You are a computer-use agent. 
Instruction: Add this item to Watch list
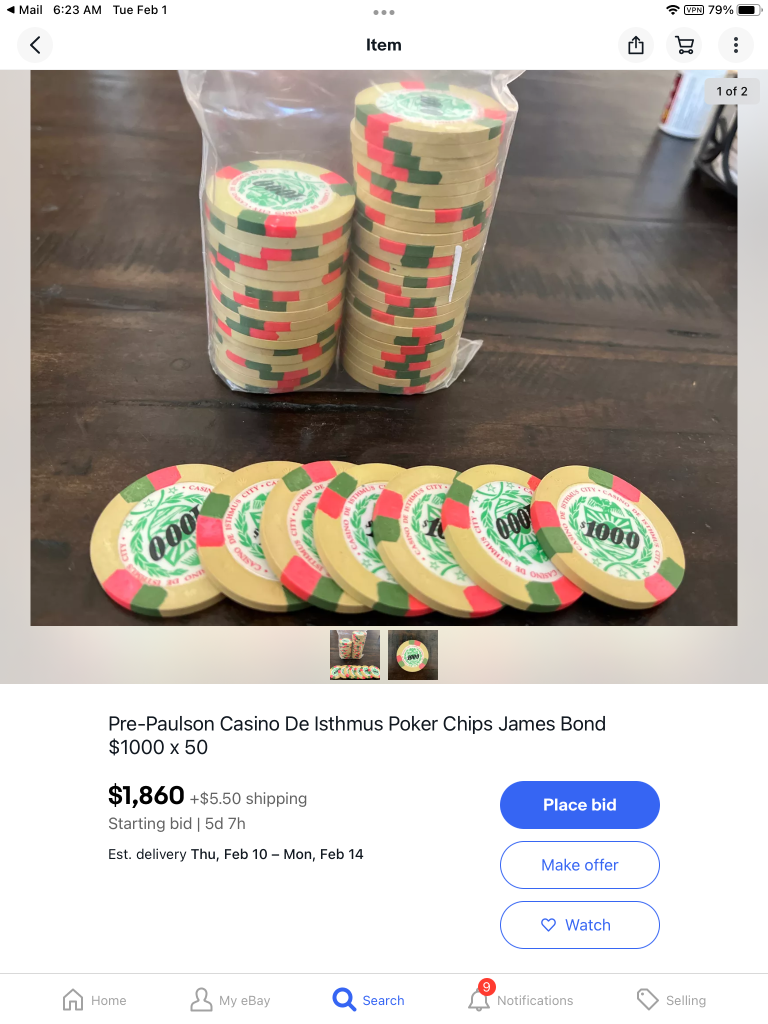579,925
